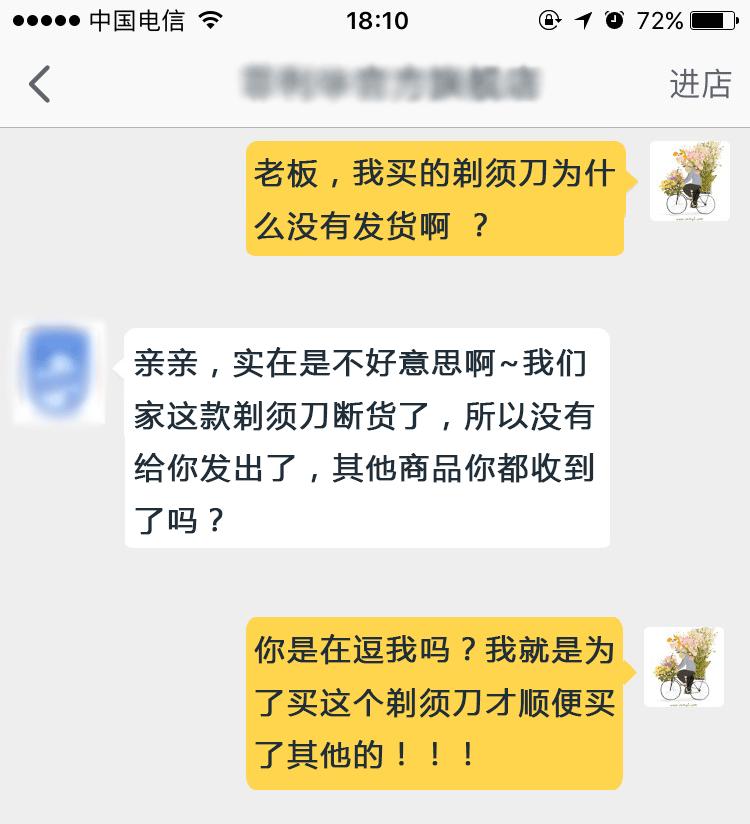Open the seller avatar to expand profile
750x824 pixels.
point(57,372)
